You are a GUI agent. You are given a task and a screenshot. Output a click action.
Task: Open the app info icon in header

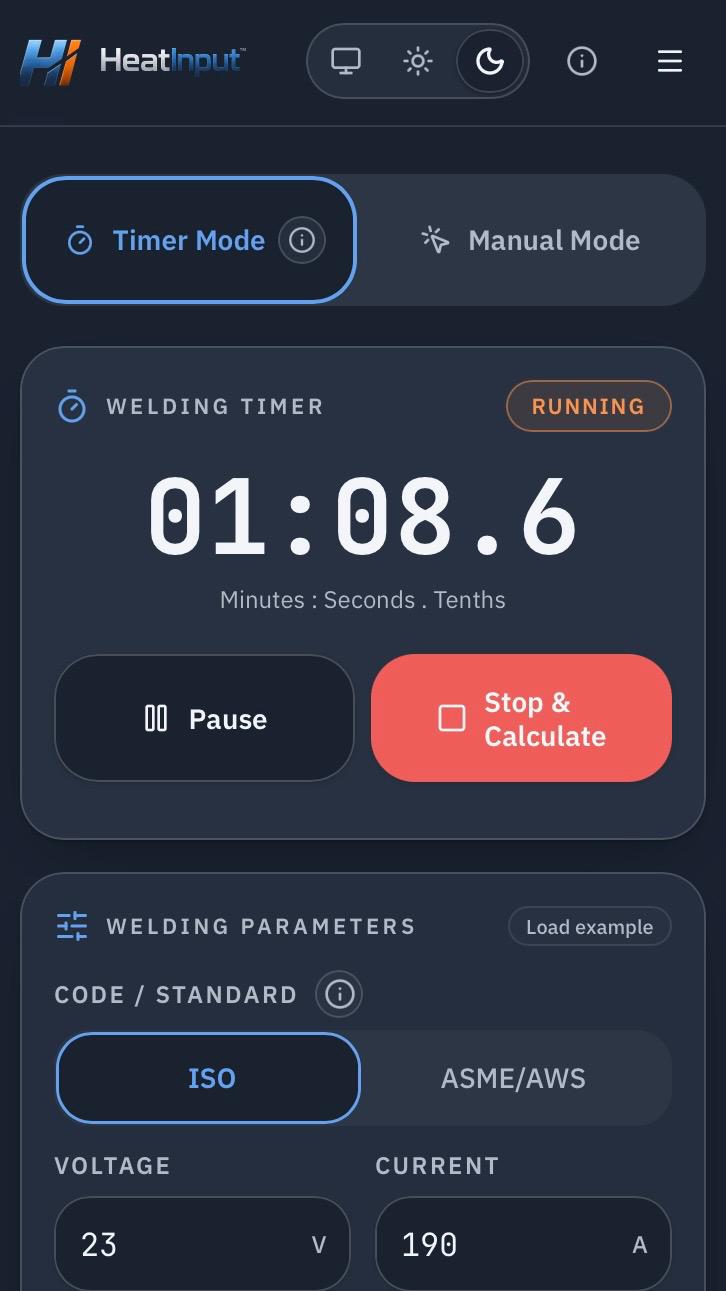click(x=582, y=62)
